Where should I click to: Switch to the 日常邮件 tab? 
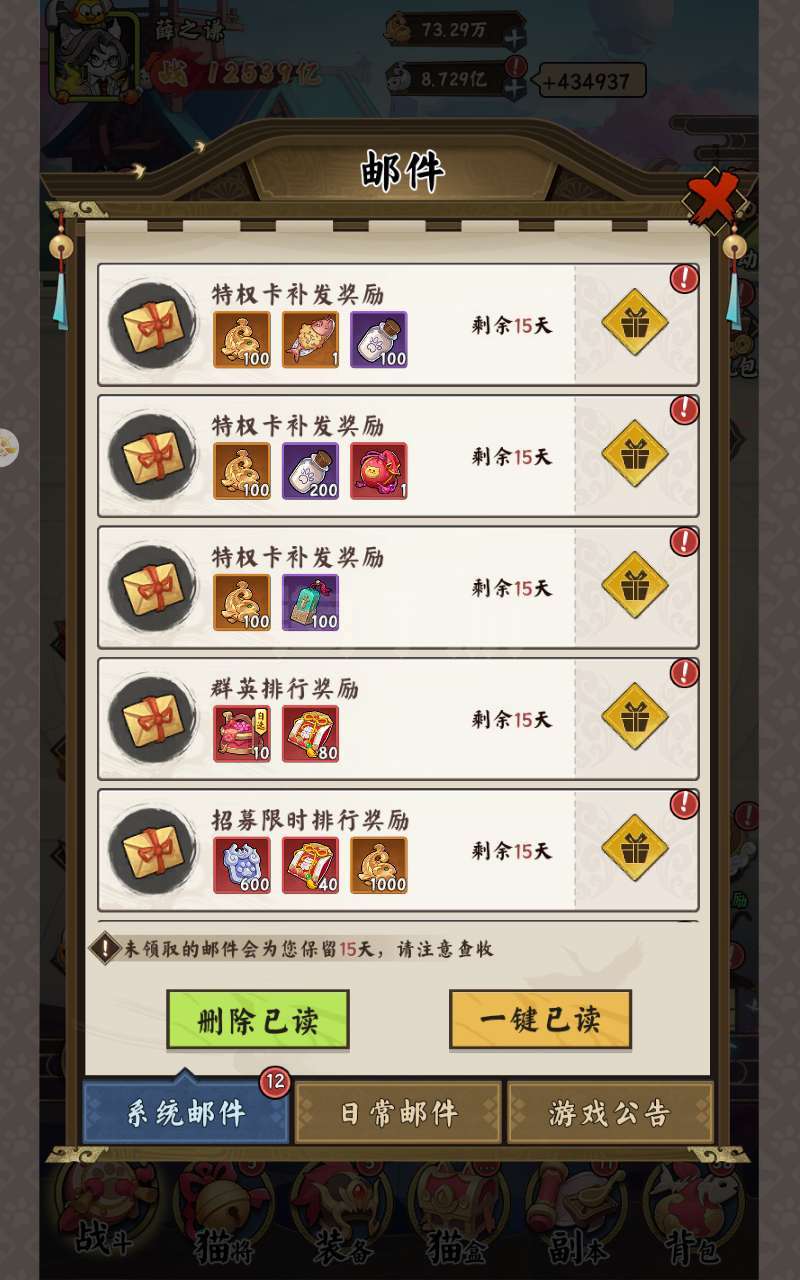coord(398,1112)
